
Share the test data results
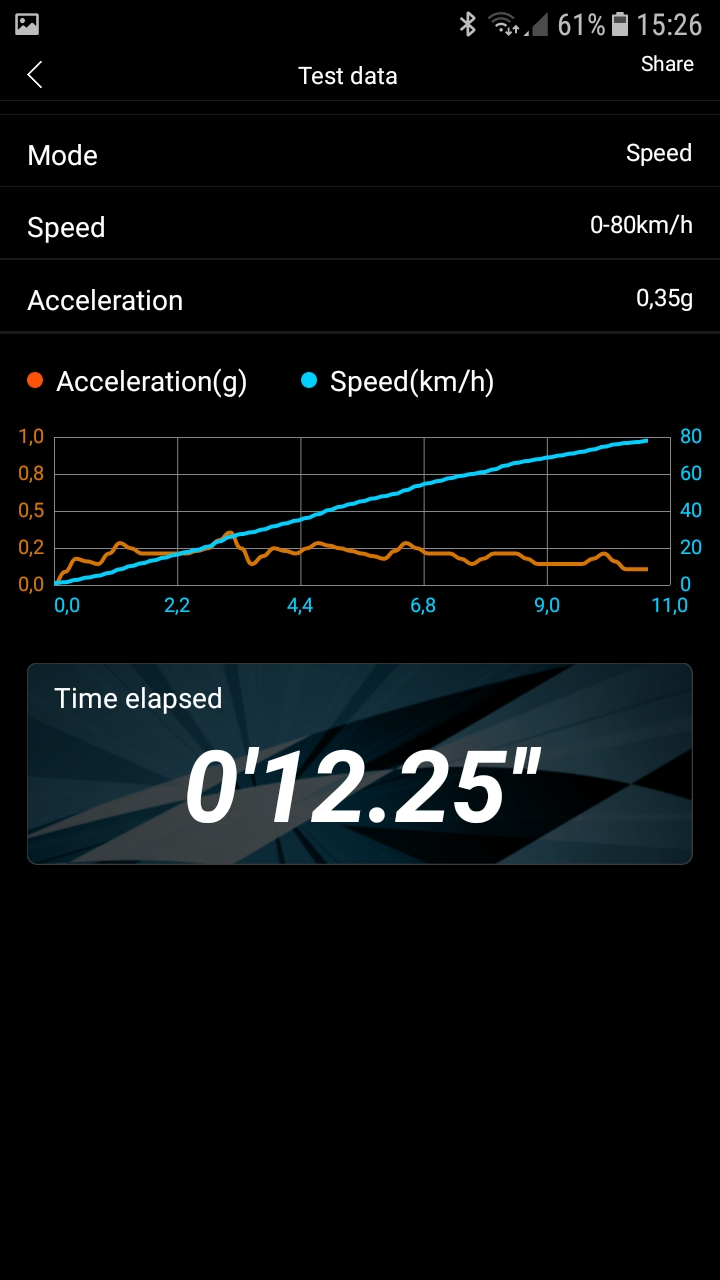[667, 64]
